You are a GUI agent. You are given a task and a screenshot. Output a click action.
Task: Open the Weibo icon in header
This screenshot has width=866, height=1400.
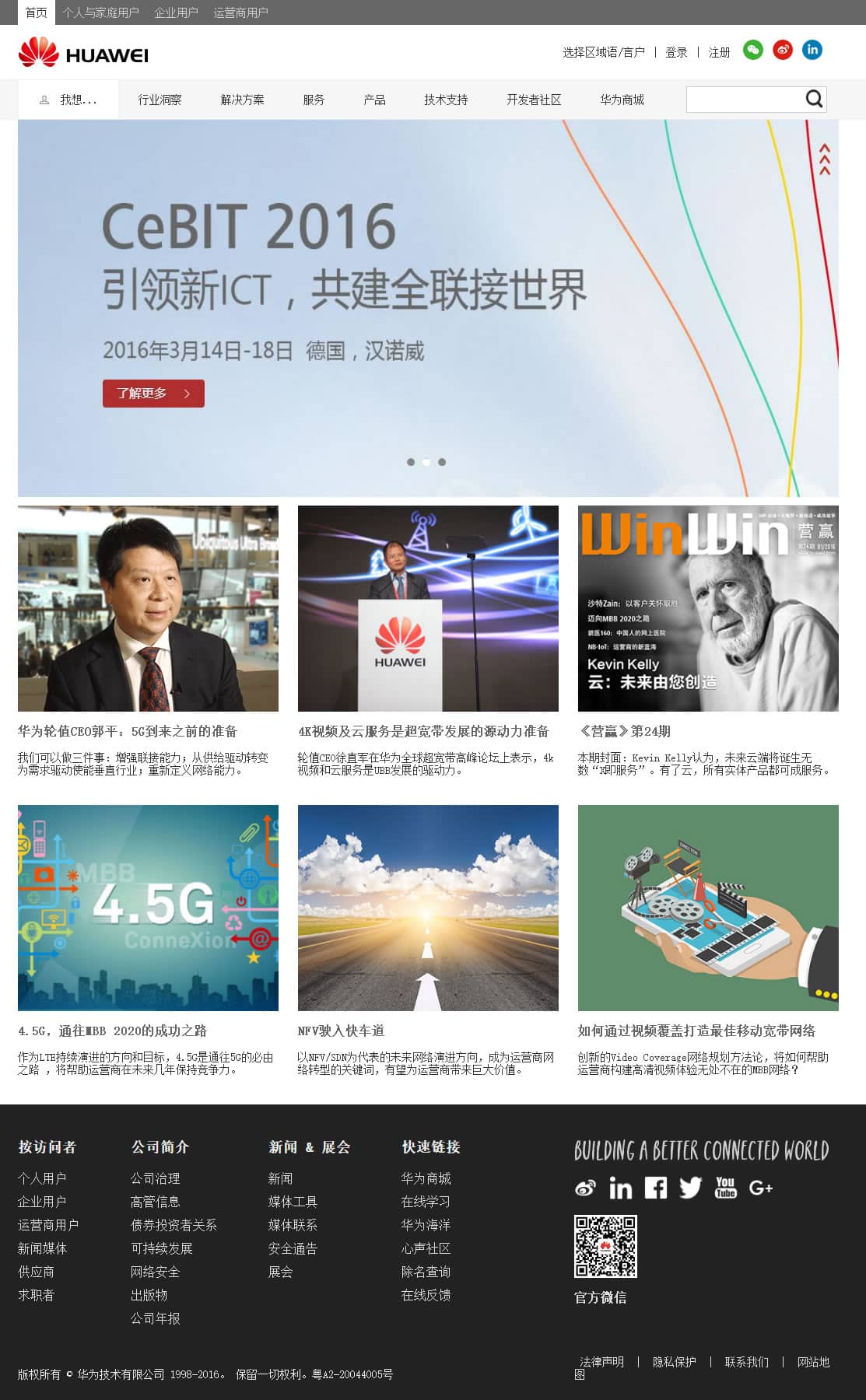click(782, 50)
